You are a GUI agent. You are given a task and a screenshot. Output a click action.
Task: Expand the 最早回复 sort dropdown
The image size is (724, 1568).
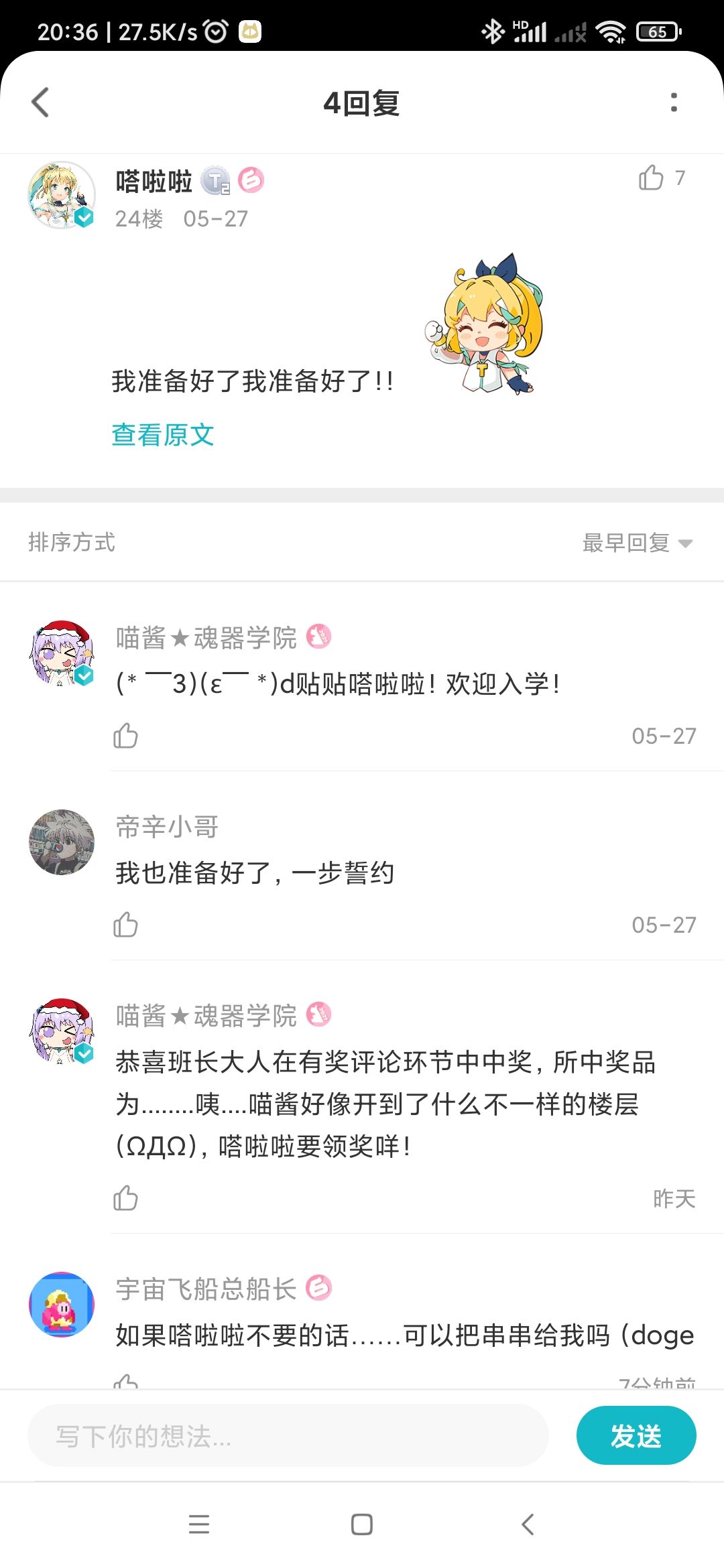[x=638, y=542]
